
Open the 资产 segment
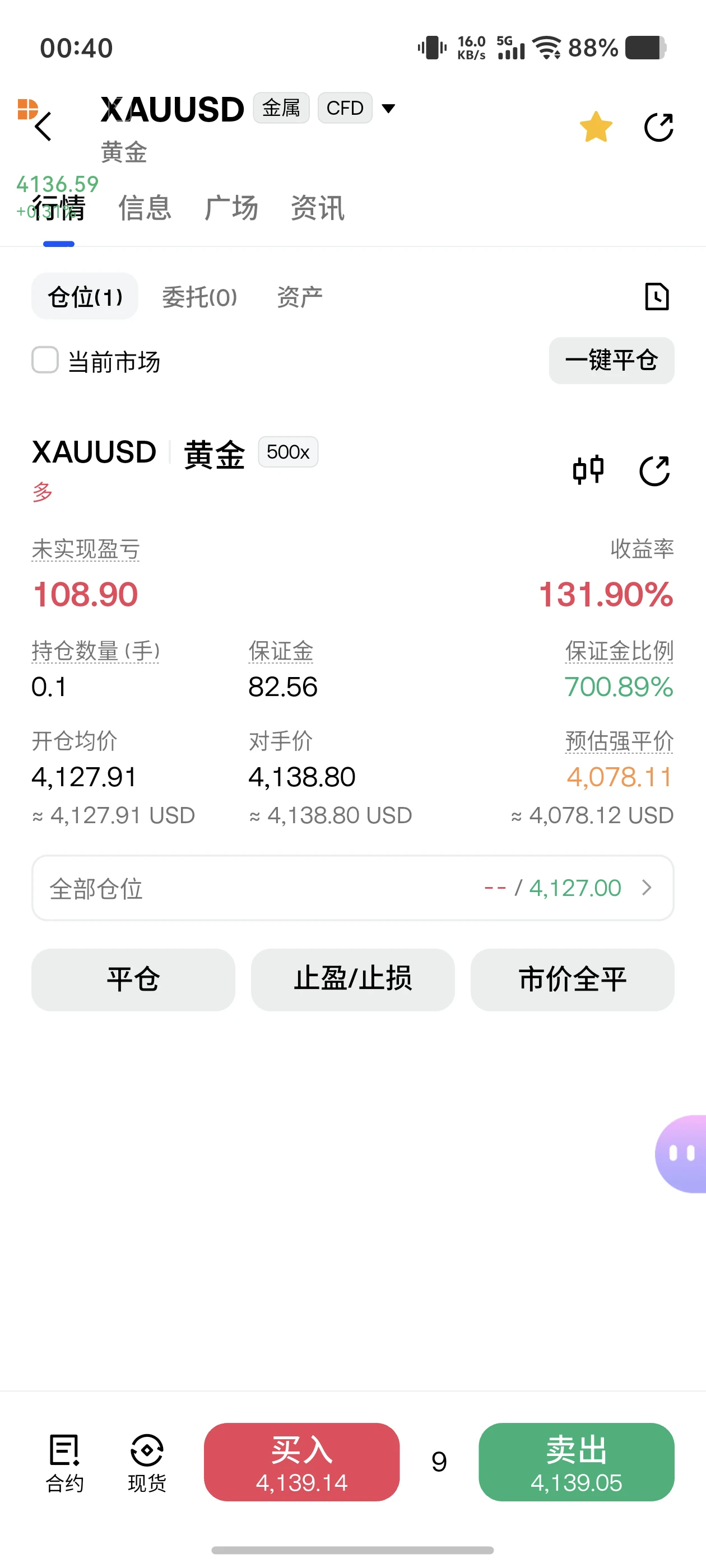click(299, 297)
